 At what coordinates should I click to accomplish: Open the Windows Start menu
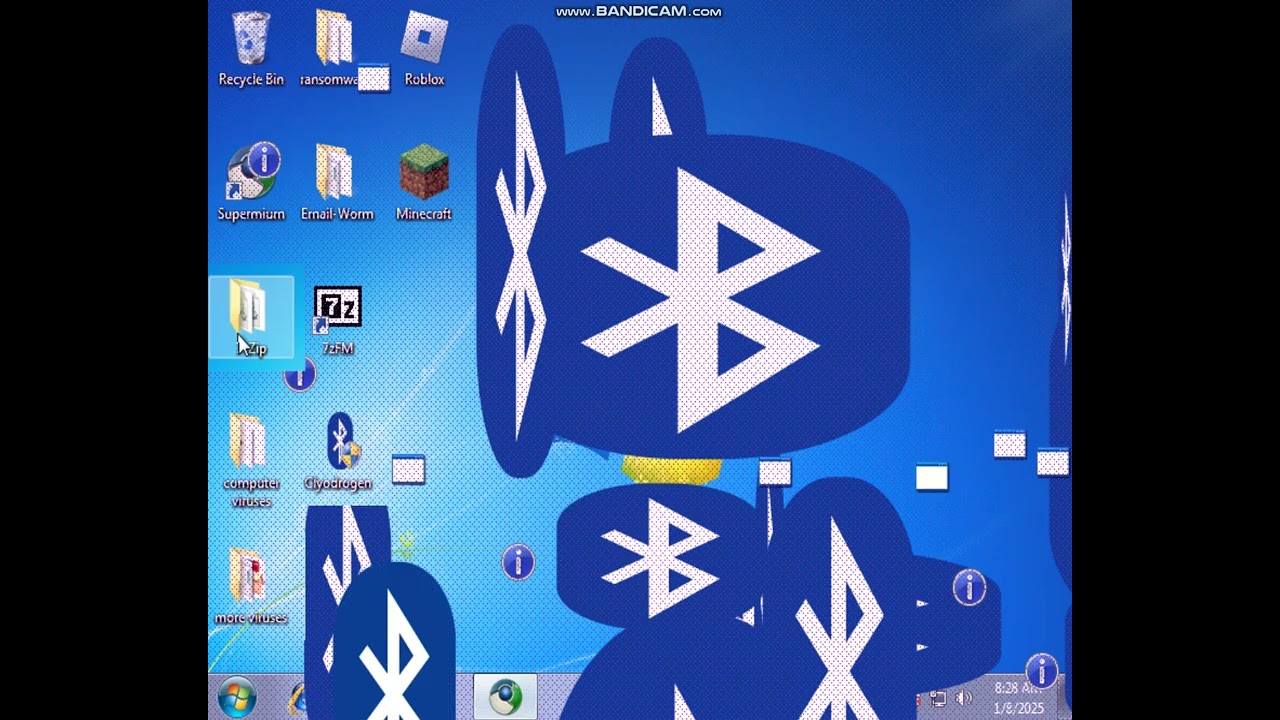(x=237, y=697)
